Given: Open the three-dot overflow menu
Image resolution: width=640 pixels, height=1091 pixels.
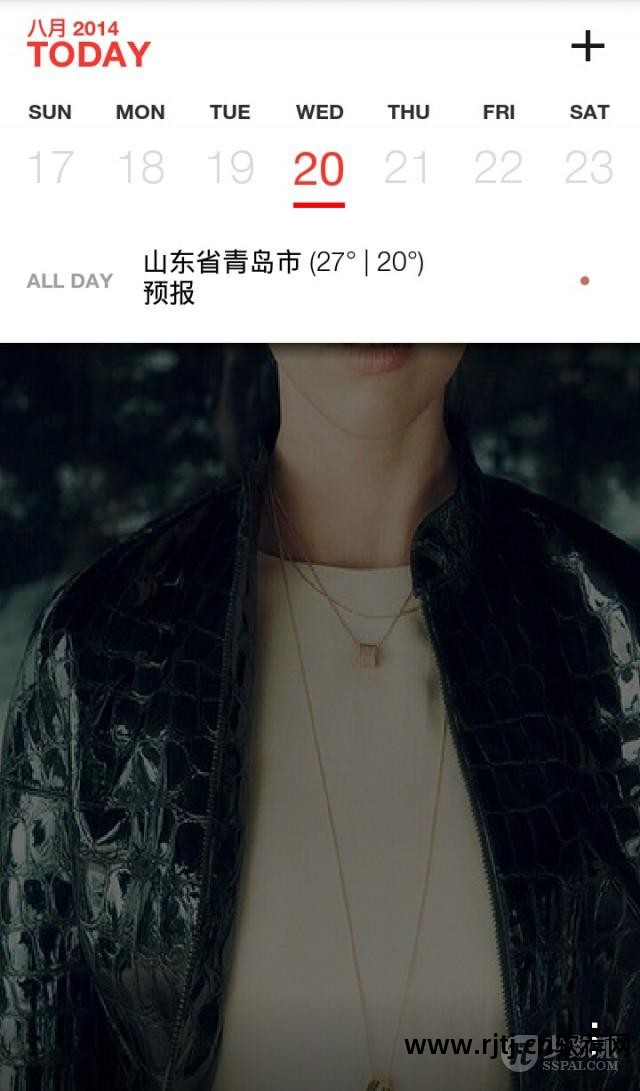Looking at the screenshot, I should coord(594,1040).
